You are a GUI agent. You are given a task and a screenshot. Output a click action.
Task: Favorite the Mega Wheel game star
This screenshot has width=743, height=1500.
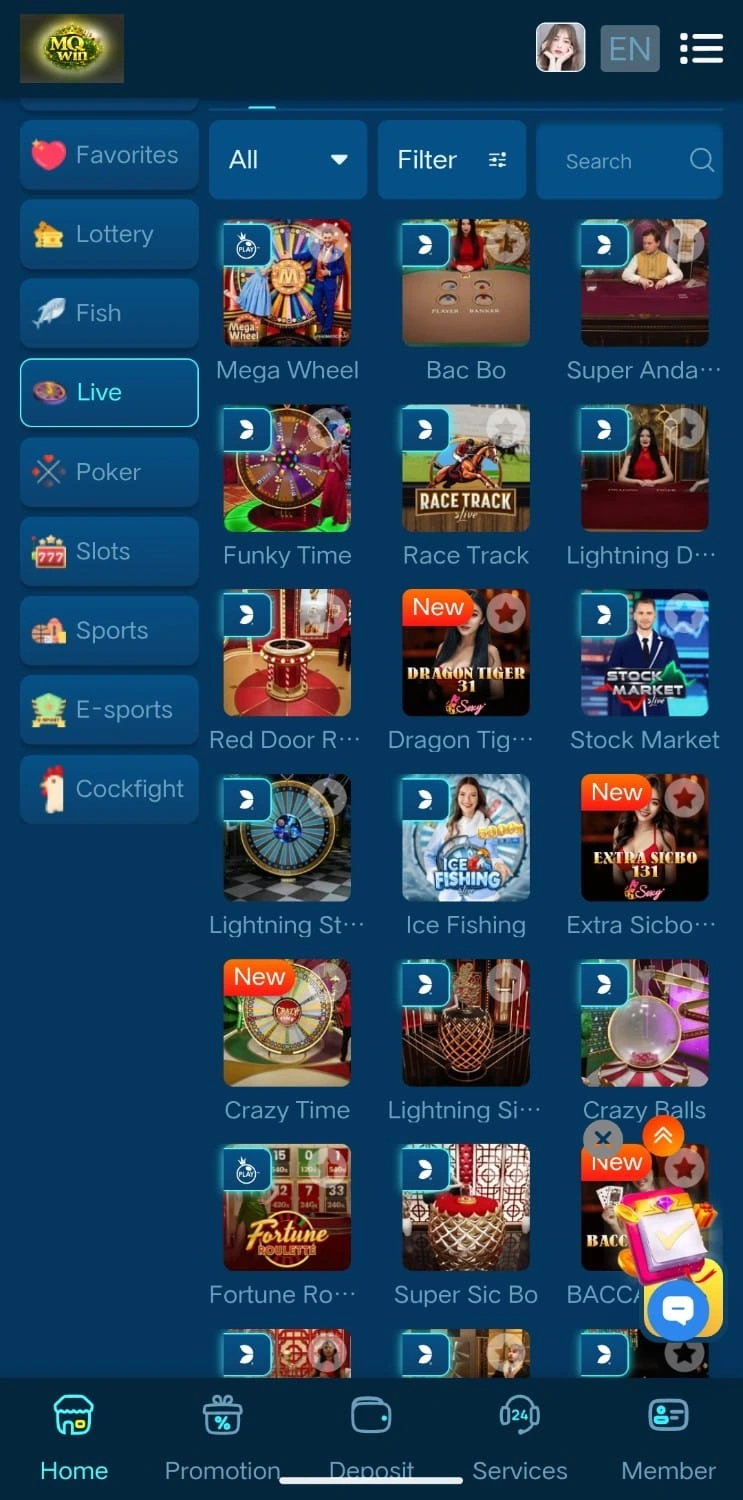click(326, 243)
